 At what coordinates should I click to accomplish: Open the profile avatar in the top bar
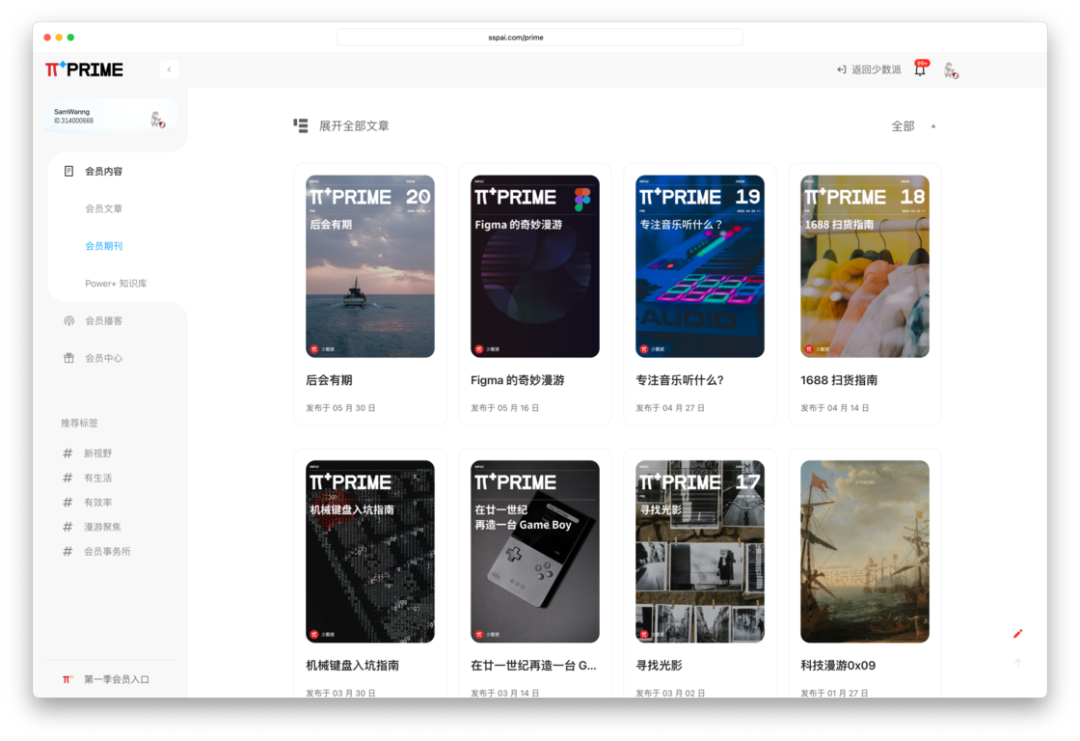coord(951,70)
